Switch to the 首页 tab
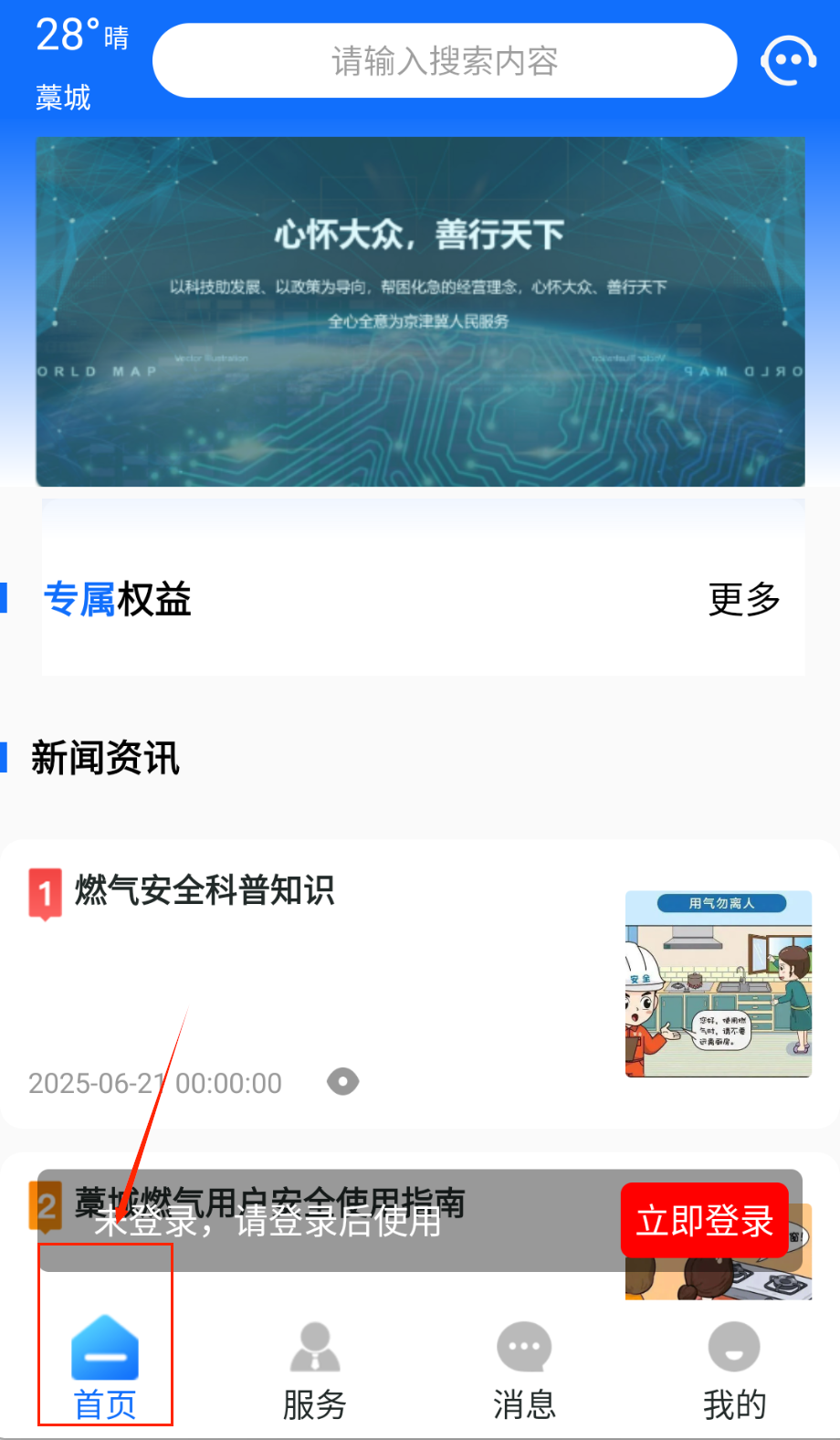840x1440 pixels. click(105, 1367)
